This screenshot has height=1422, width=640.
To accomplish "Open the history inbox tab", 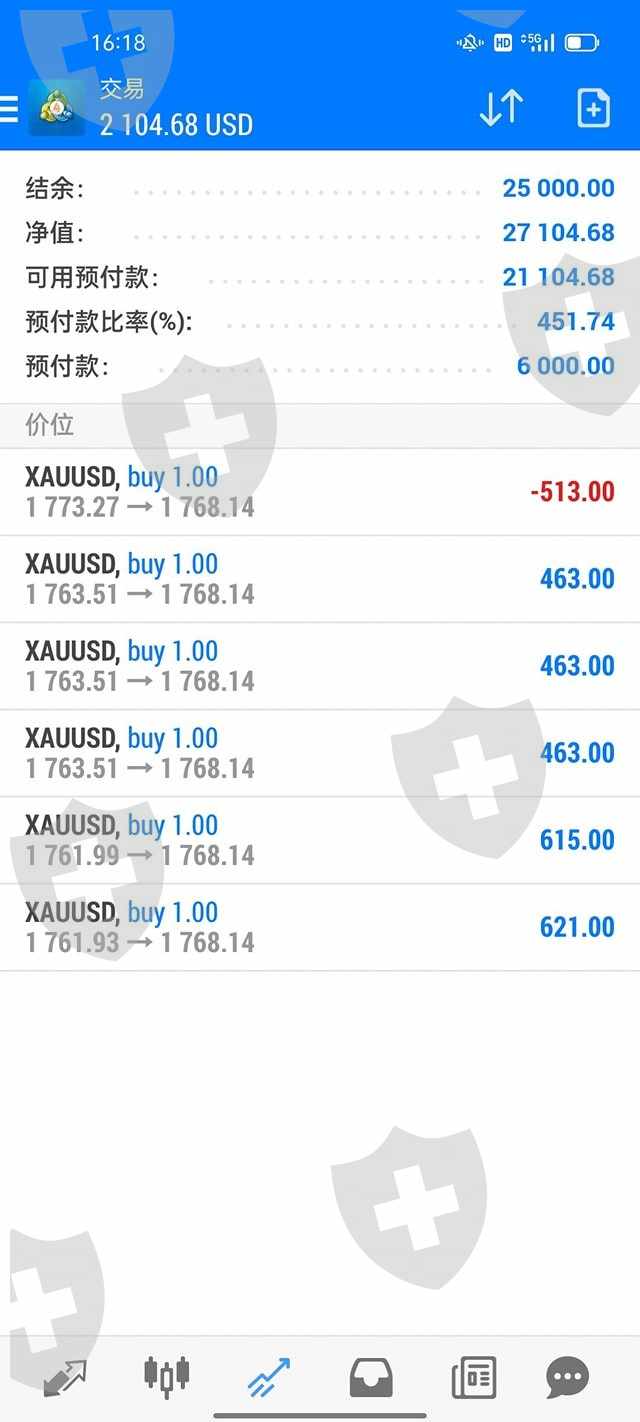I will (370, 1378).
